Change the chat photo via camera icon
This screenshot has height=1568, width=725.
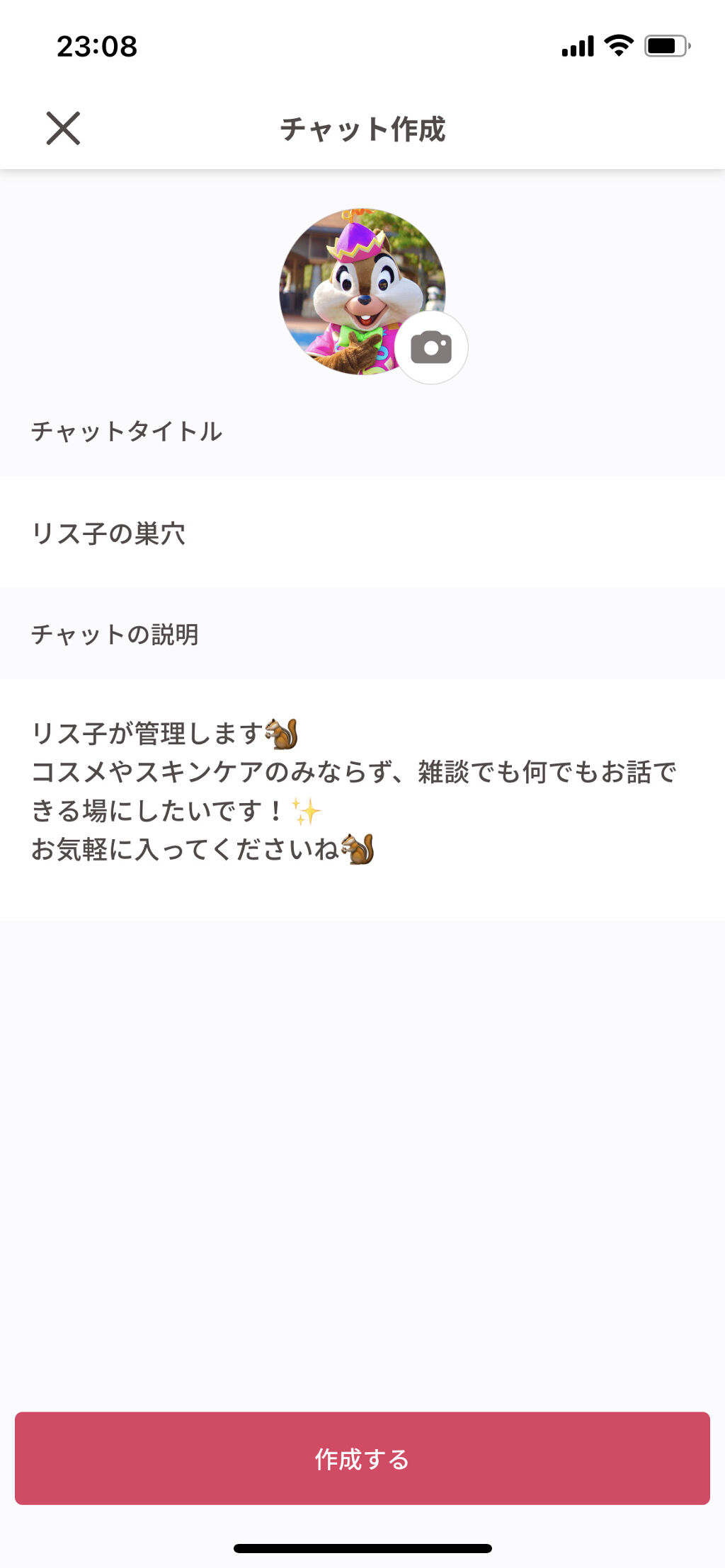click(x=430, y=347)
